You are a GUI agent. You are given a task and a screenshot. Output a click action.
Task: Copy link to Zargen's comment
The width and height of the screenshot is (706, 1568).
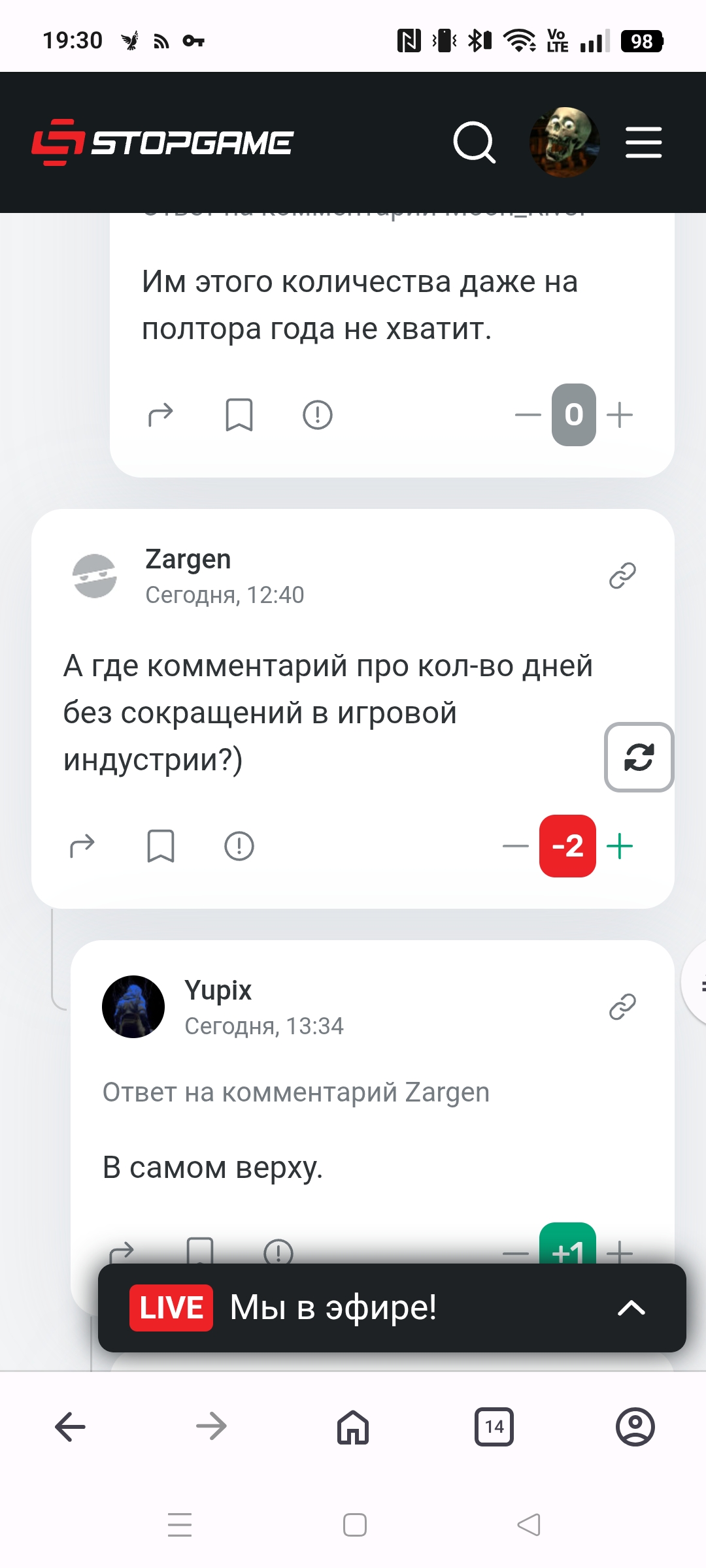pyautogui.click(x=622, y=576)
